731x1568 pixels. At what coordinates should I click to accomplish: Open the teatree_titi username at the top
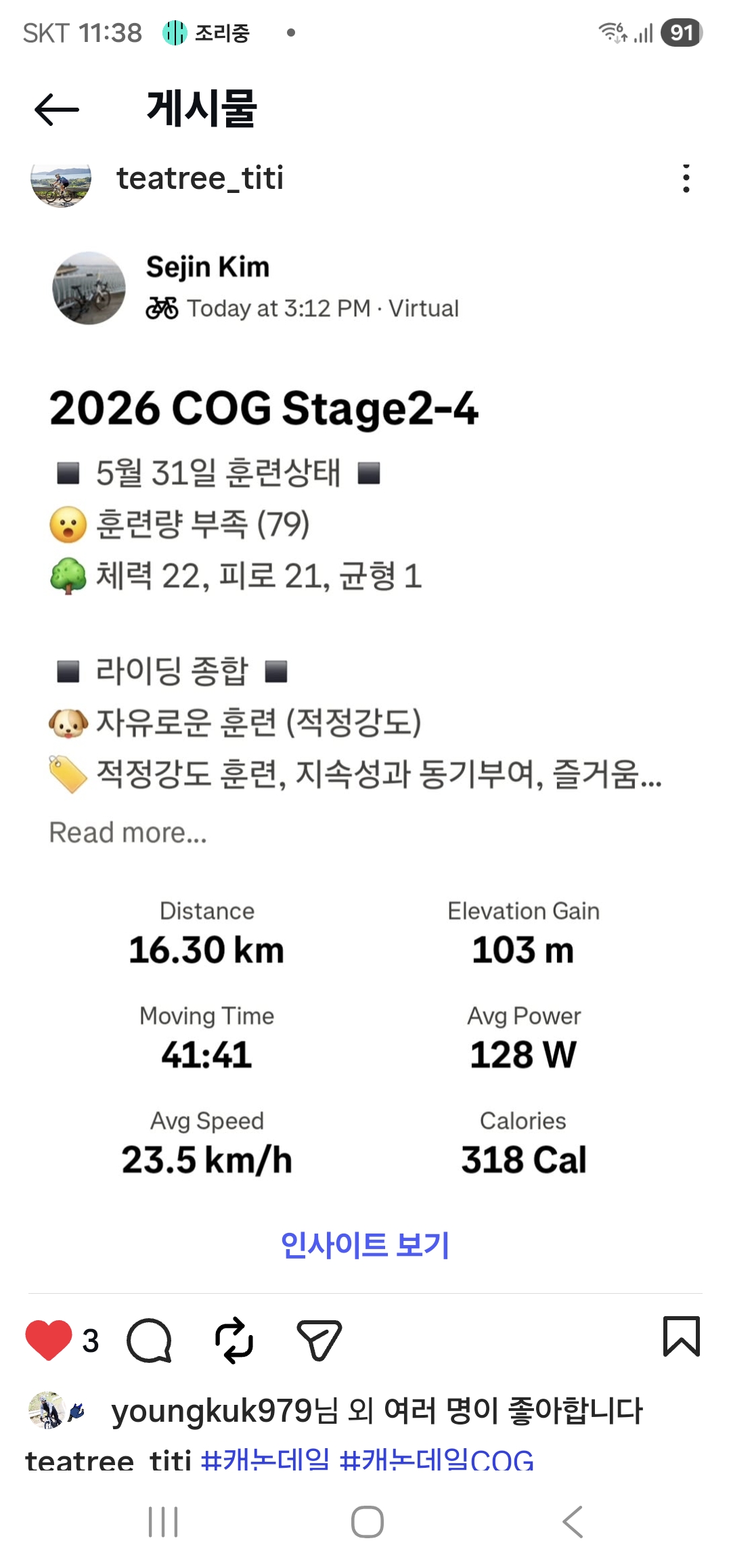(x=200, y=179)
